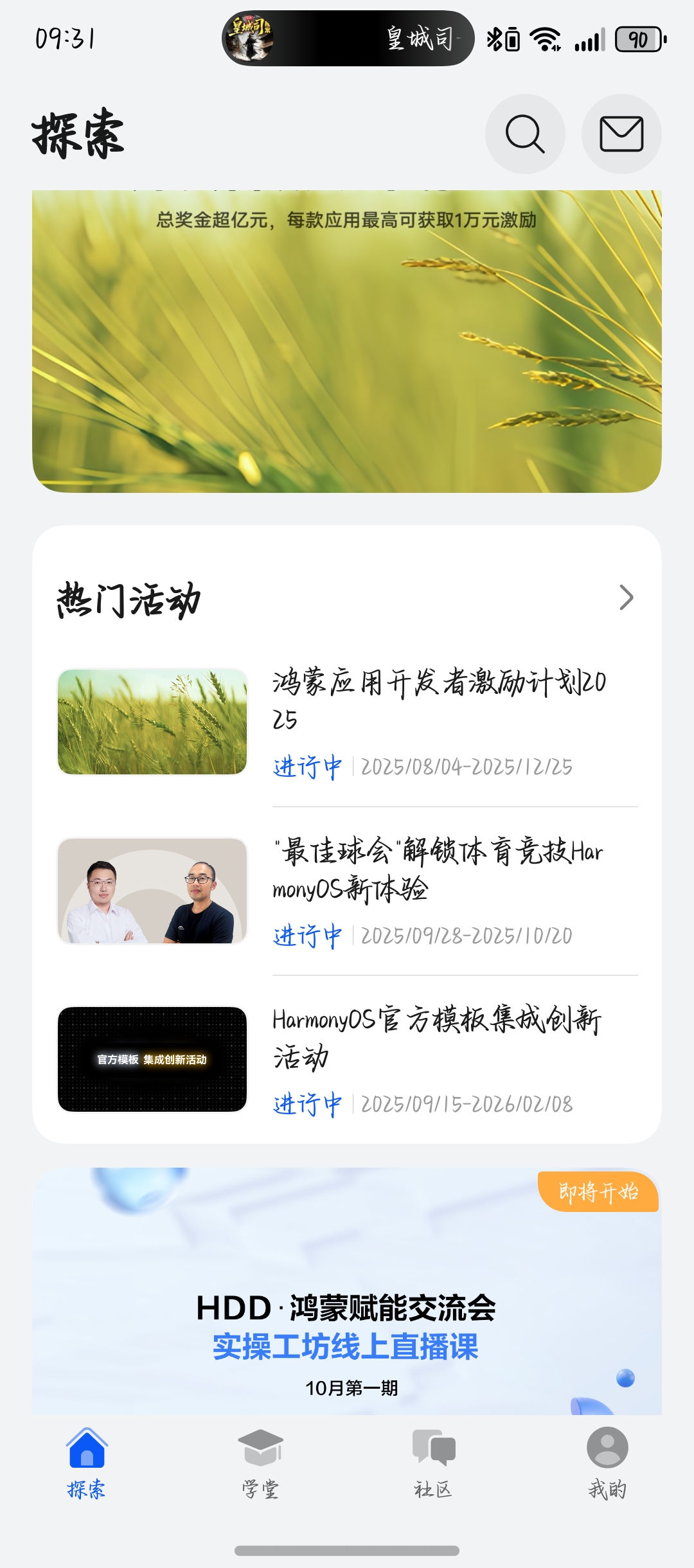Open the messages envelope icon
694x1568 pixels.
coord(621,134)
